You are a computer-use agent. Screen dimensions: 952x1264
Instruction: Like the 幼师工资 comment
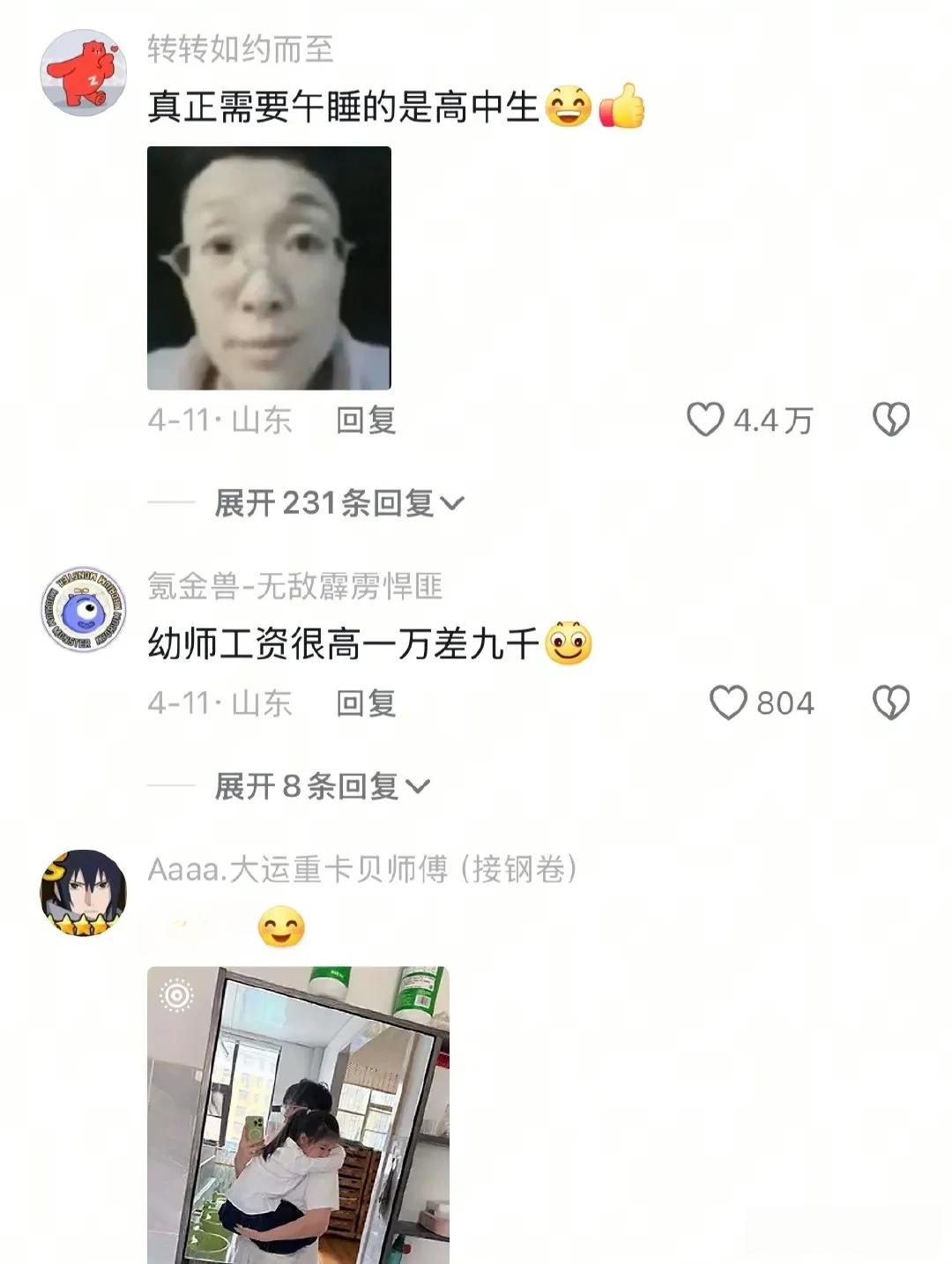(x=729, y=703)
